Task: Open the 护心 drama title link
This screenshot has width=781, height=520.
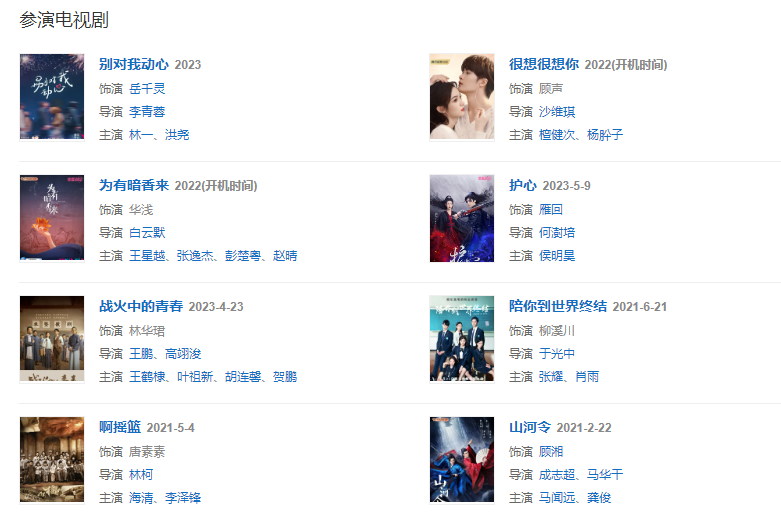Action: (522, 185)
